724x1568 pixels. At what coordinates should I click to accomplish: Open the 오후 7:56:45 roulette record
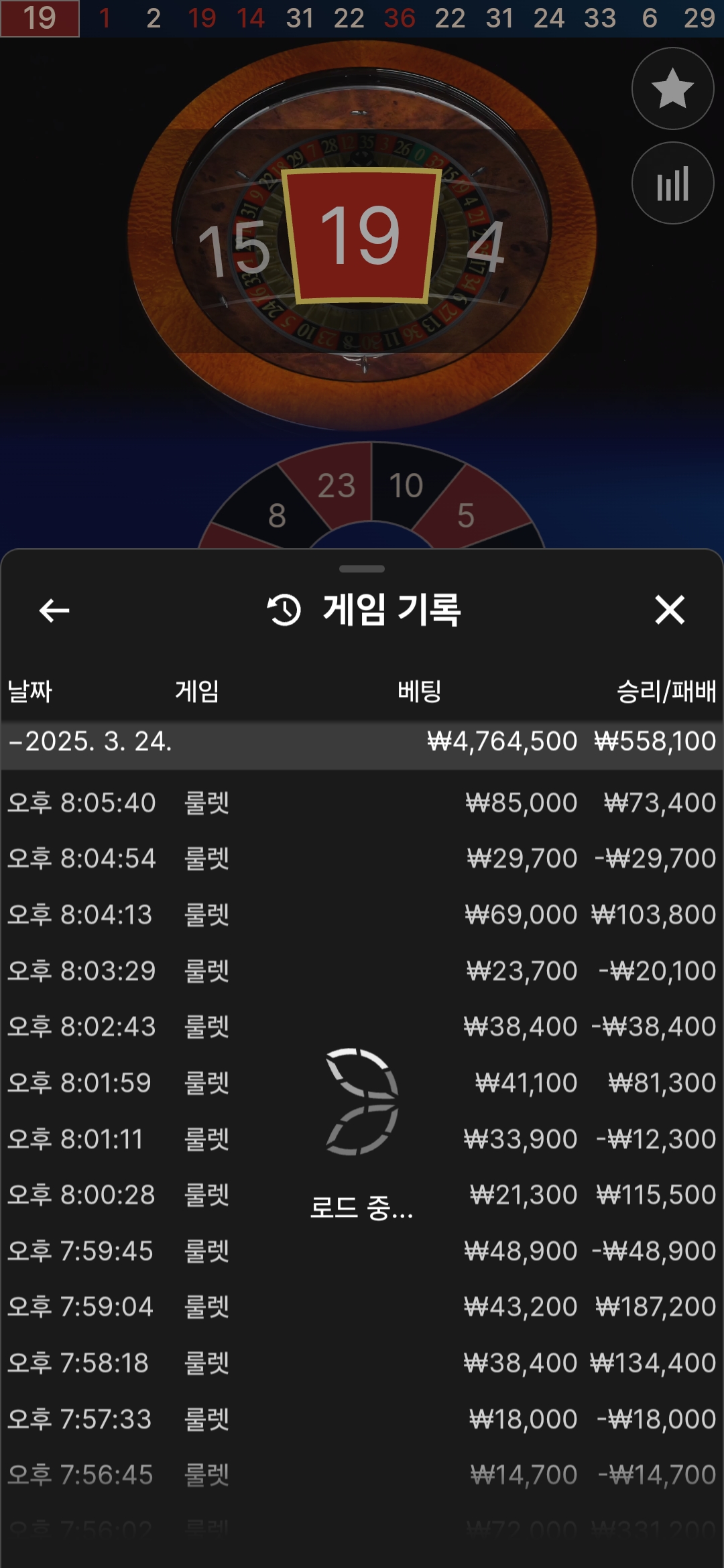pyautogui.click(x=362, y=1475)
